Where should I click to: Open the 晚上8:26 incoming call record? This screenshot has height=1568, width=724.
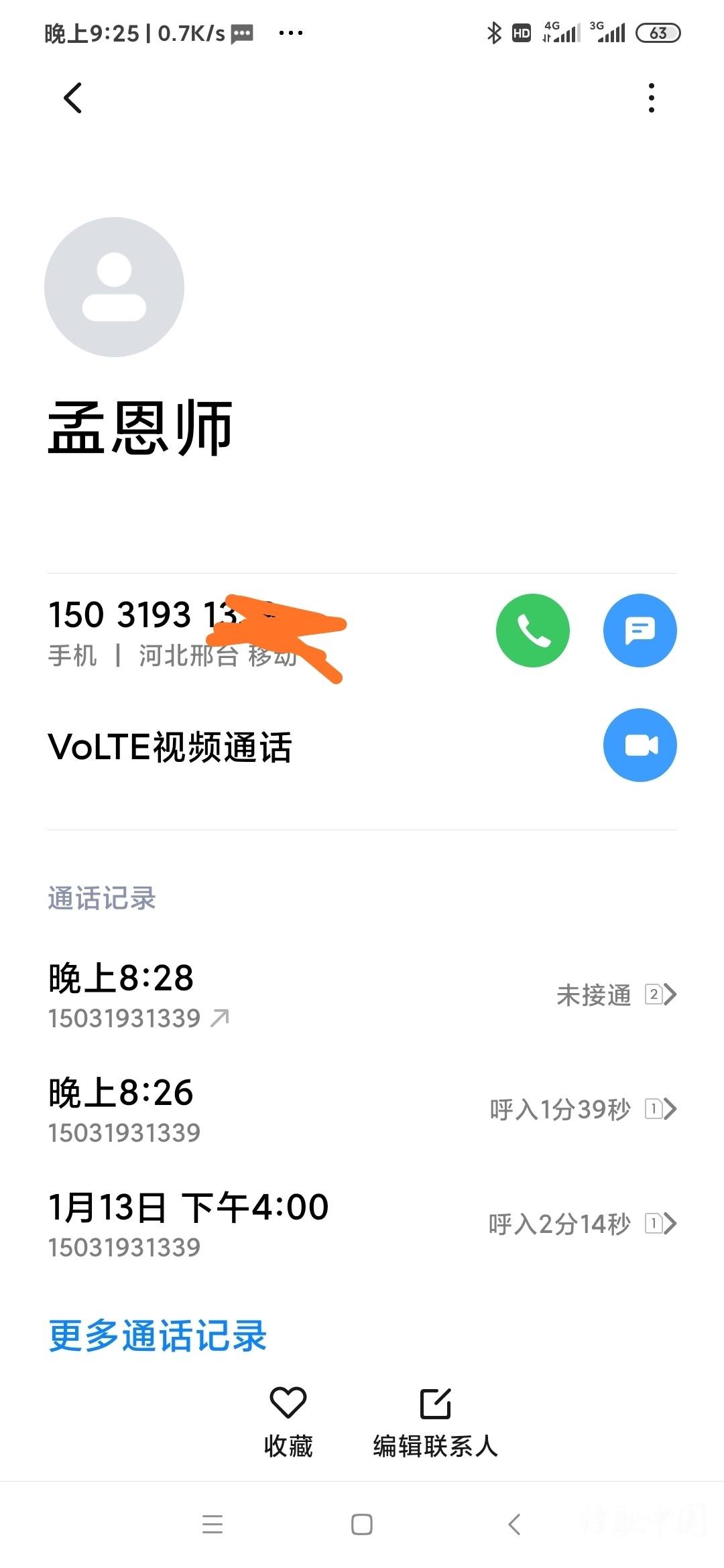[x=362, y=1110]
